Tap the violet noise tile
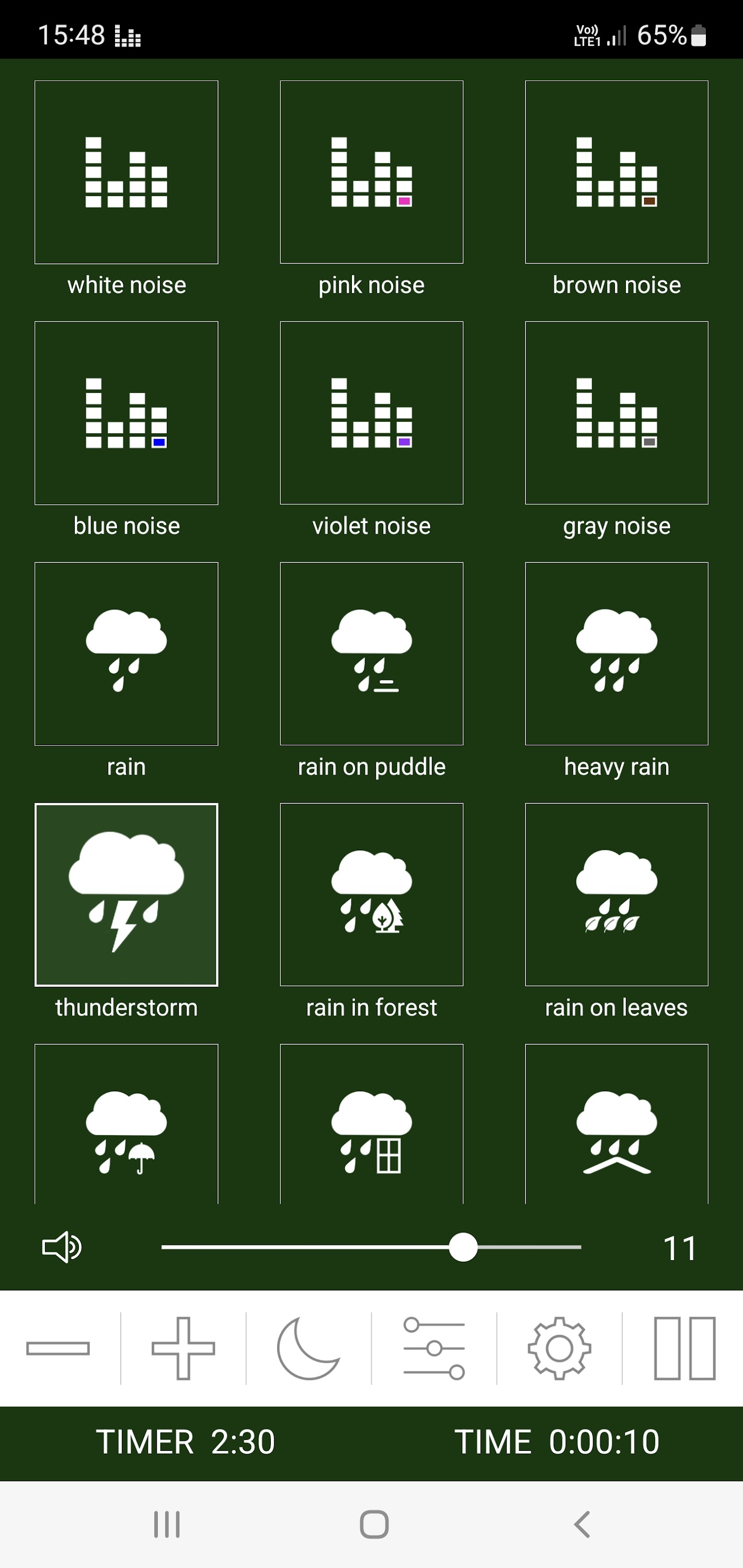743x1568 pixels. point(371,413)
